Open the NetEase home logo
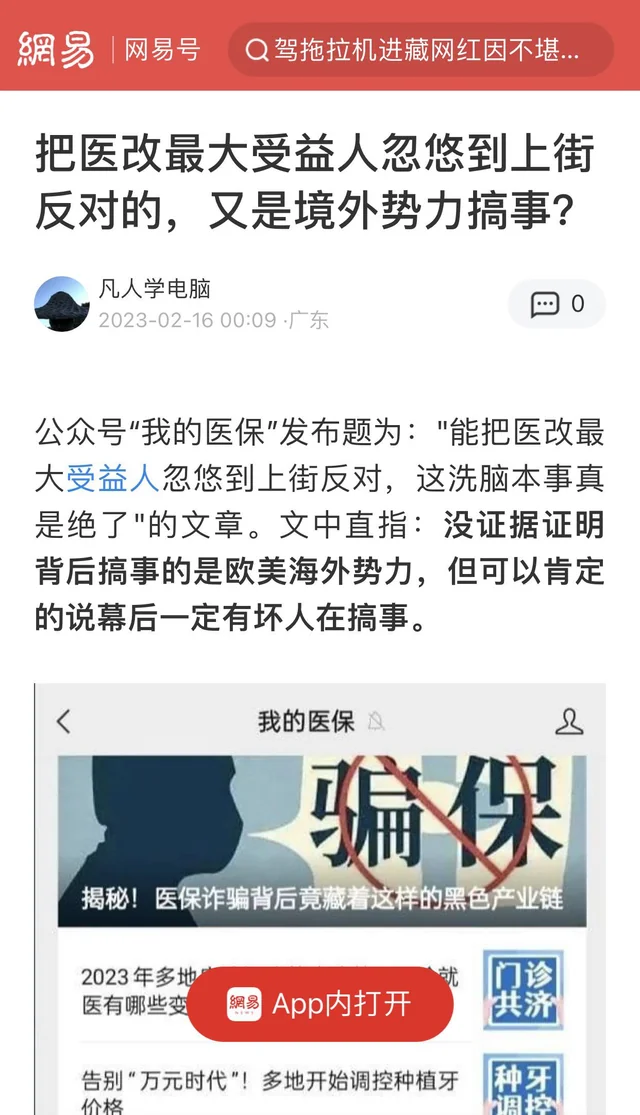This screenshot has height=1115, width=640. coord(56,48)
